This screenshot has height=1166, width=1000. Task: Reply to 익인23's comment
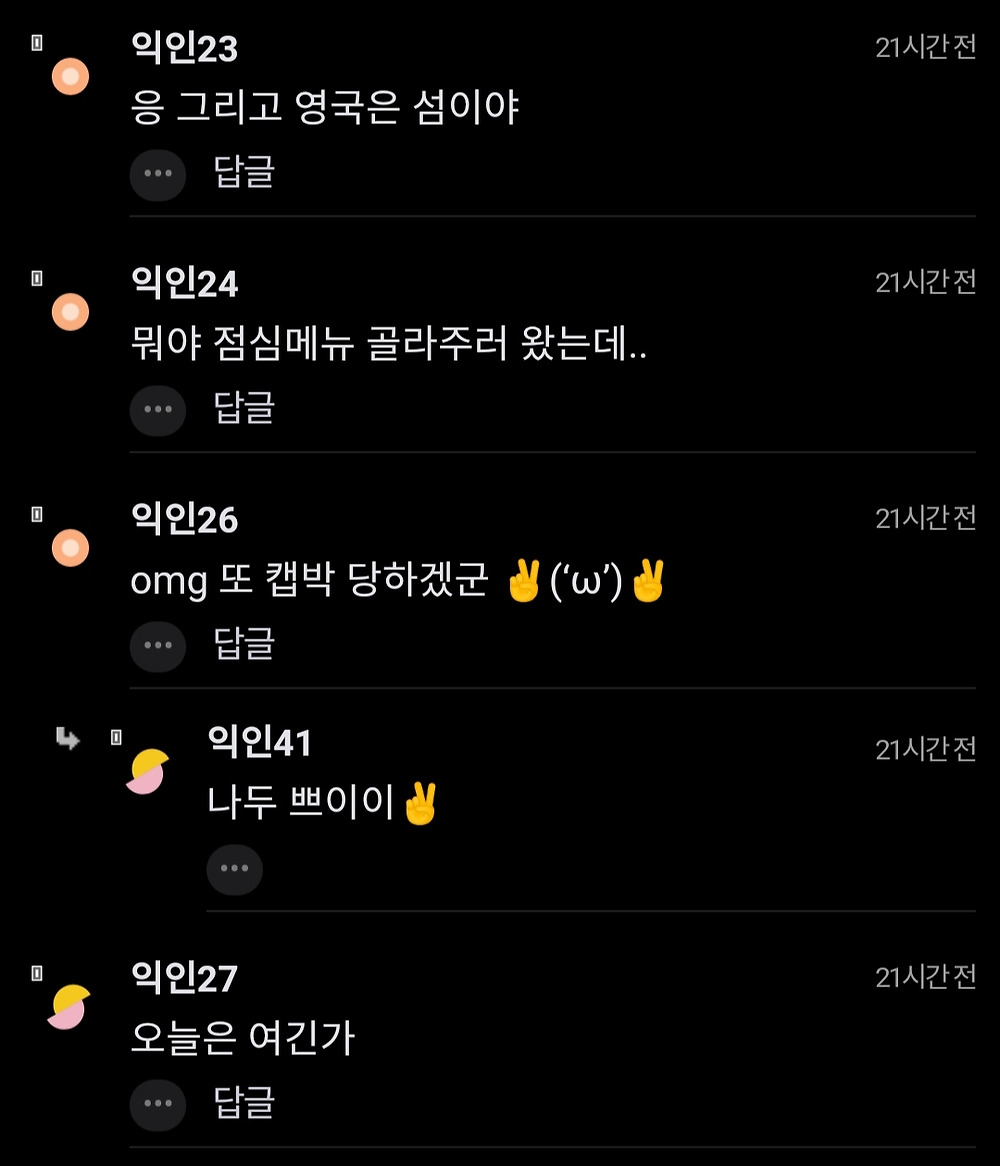[x=244, y=172]
